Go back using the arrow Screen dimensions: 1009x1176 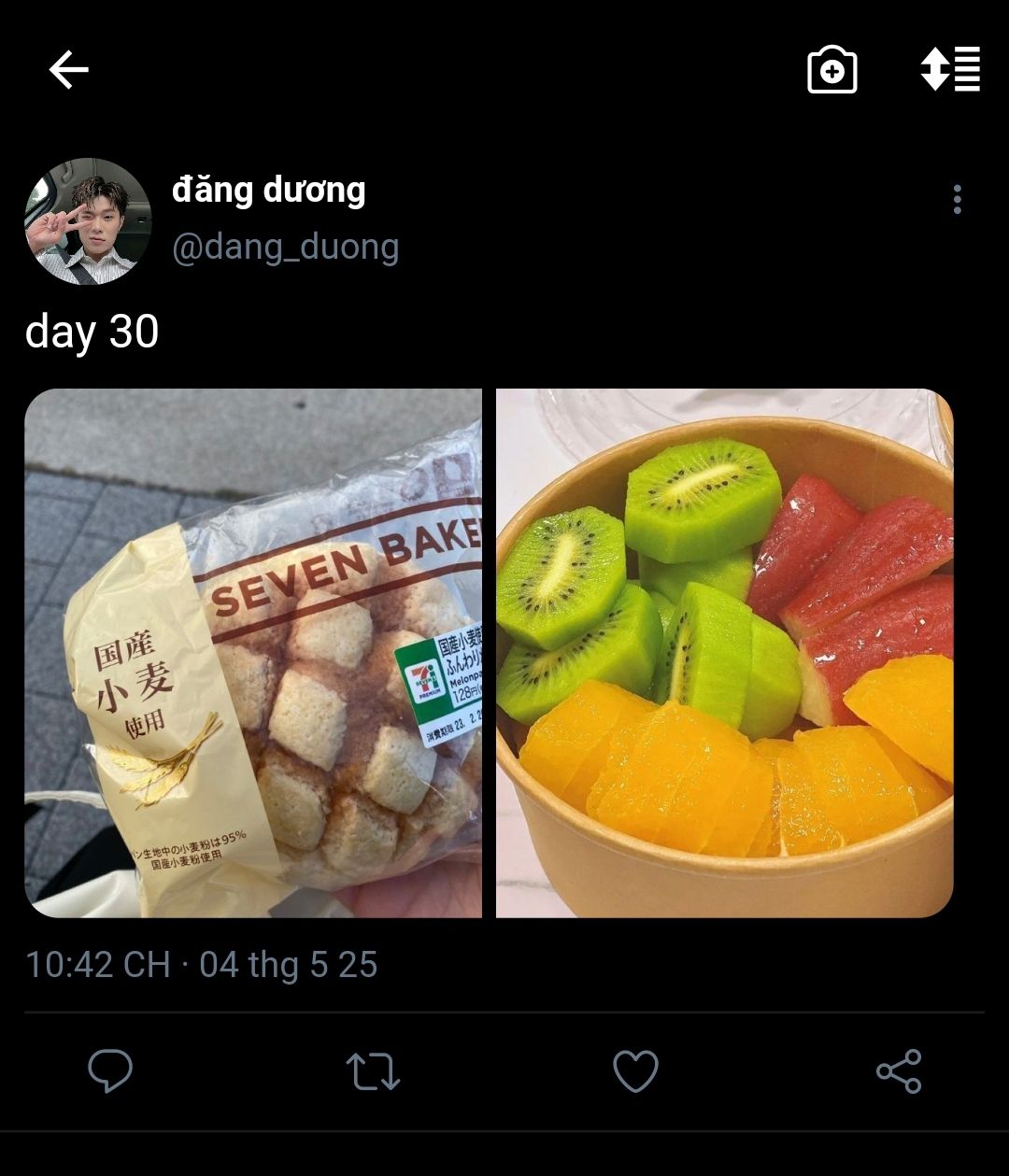pos(68,70)
